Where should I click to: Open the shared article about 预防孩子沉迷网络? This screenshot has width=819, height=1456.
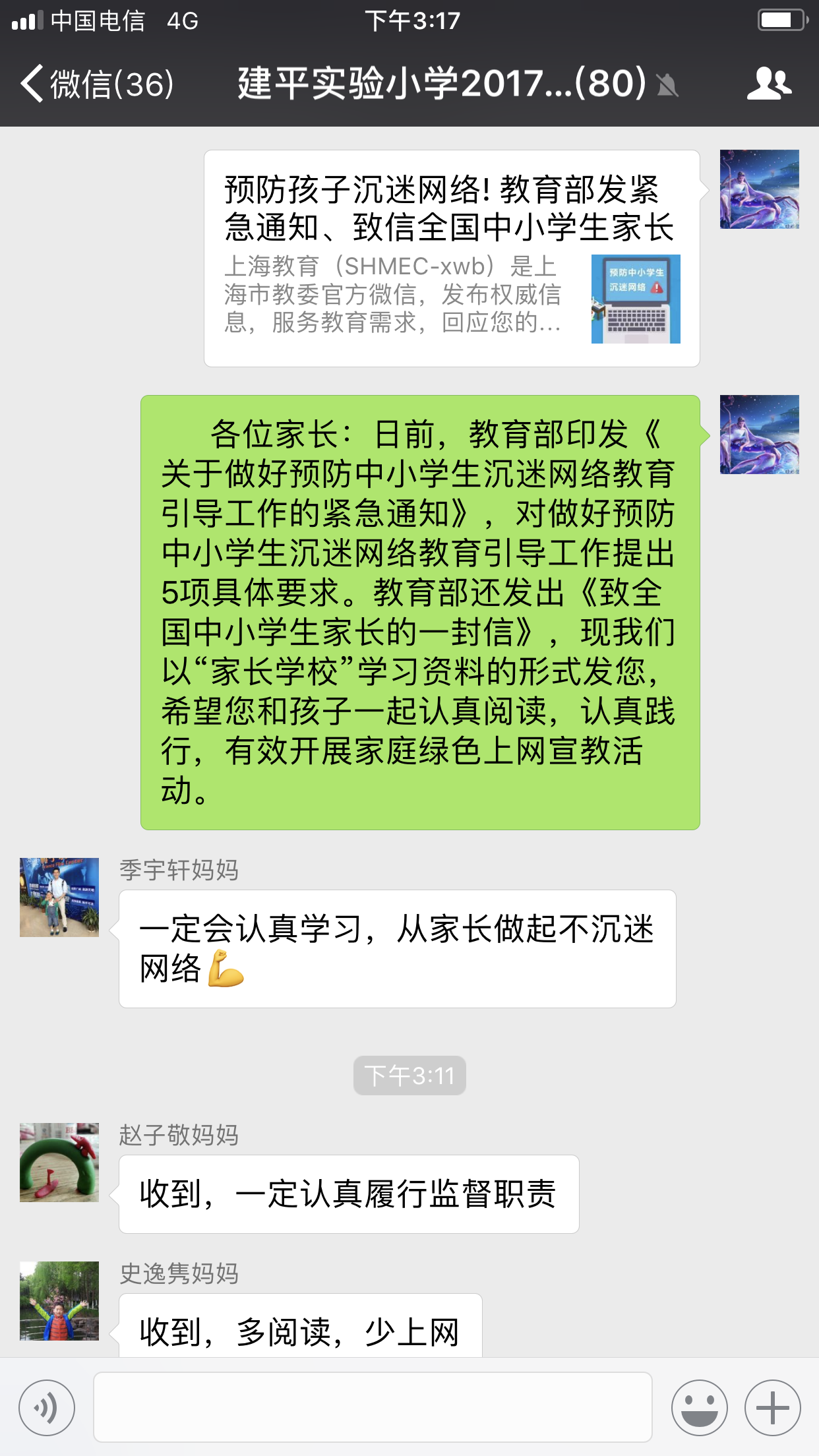coord(452,258)
